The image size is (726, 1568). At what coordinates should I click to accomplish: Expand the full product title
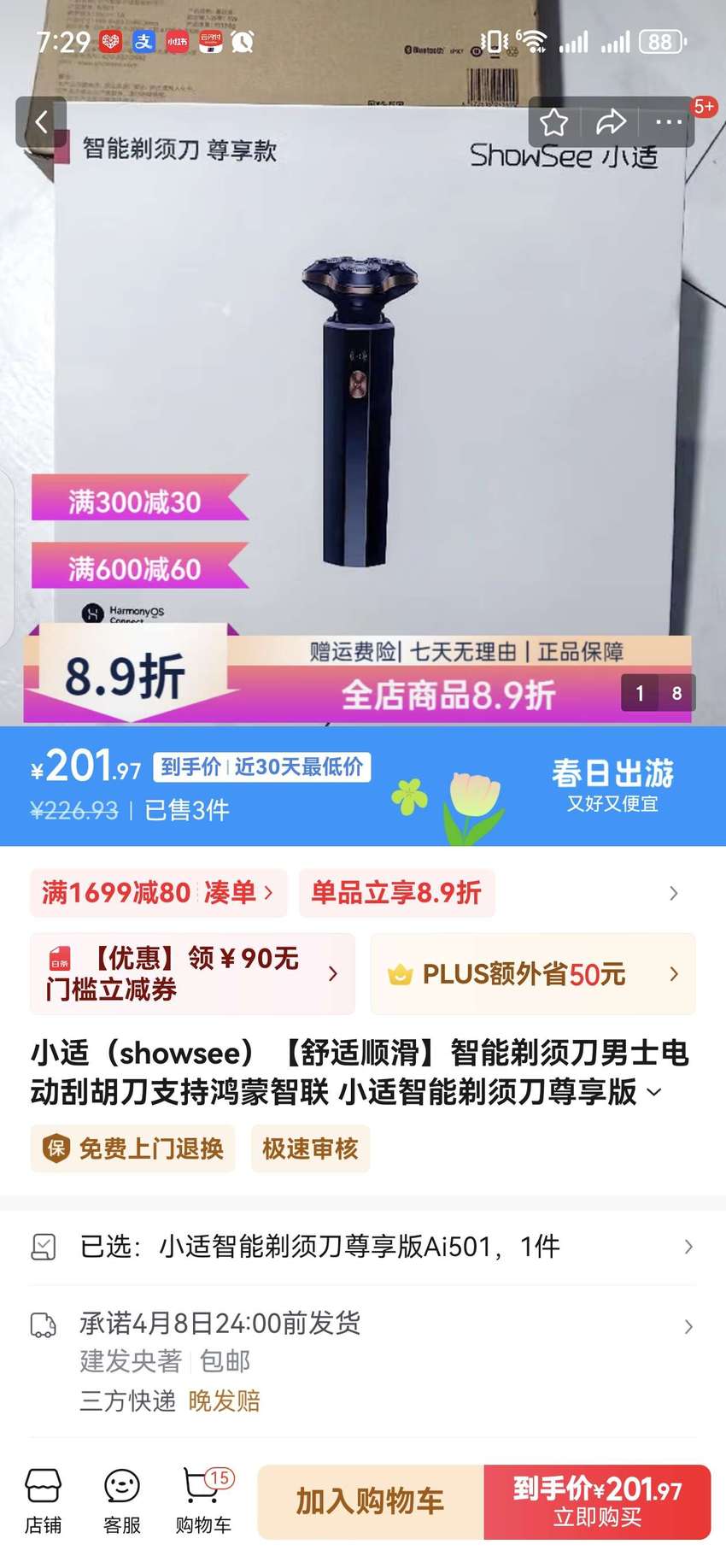[x=654, y=1092]
